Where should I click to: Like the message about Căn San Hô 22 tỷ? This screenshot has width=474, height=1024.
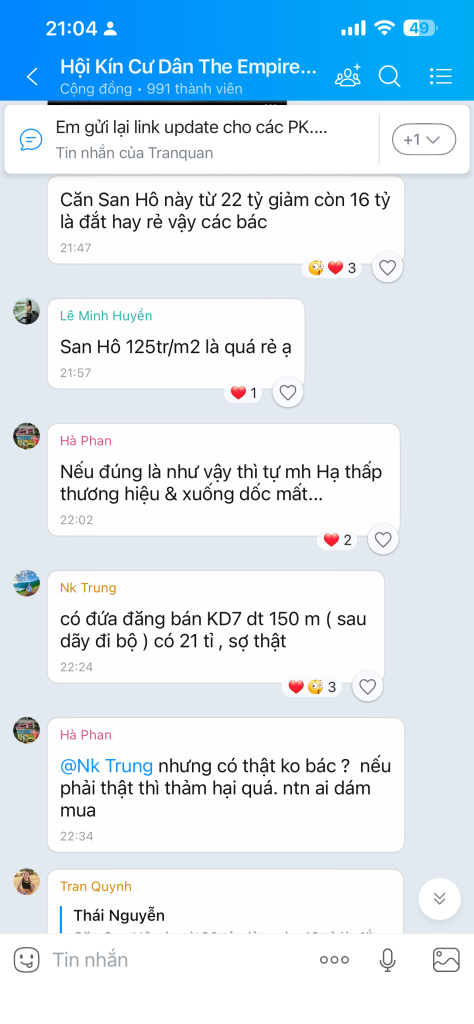click(388, 268)
